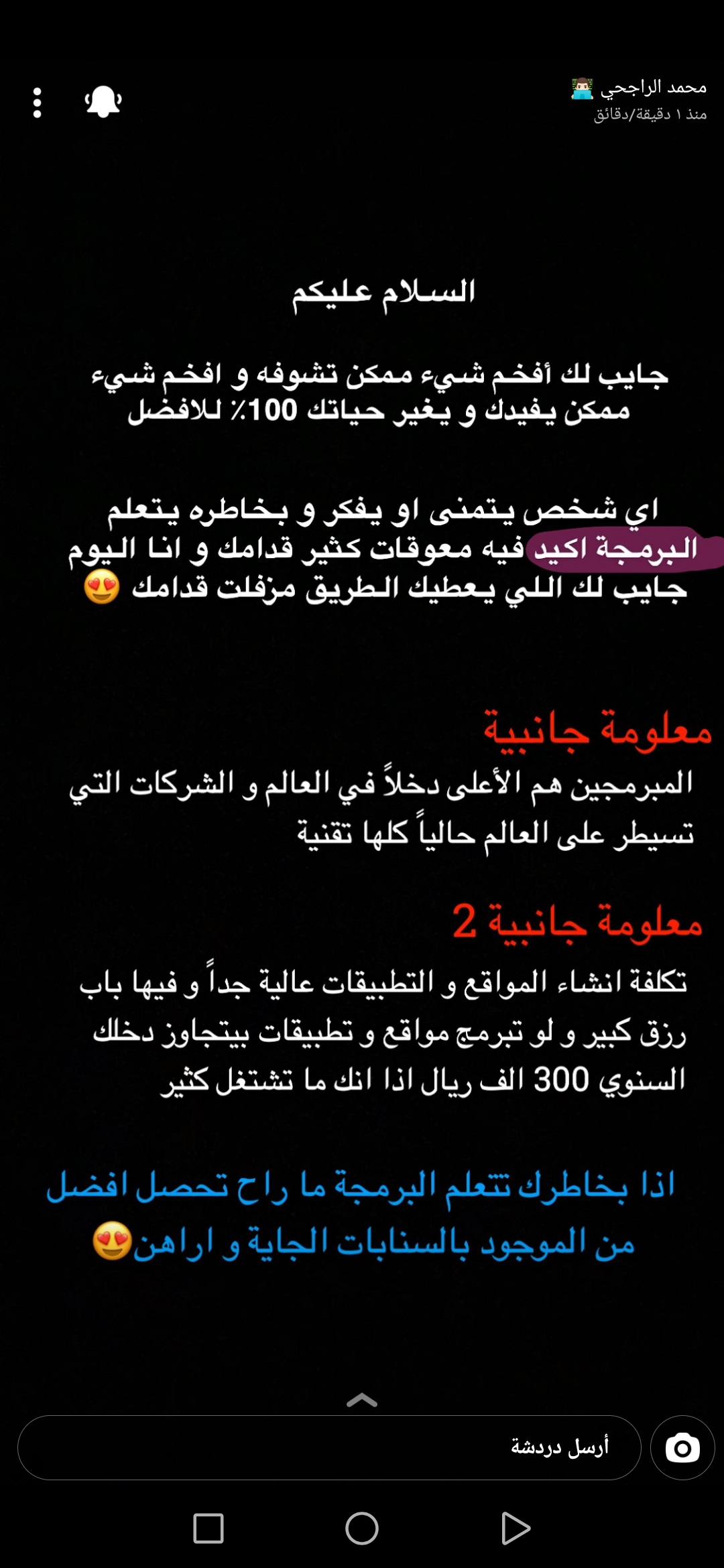Open محمد الراجحي's profile name

point(652,87)
